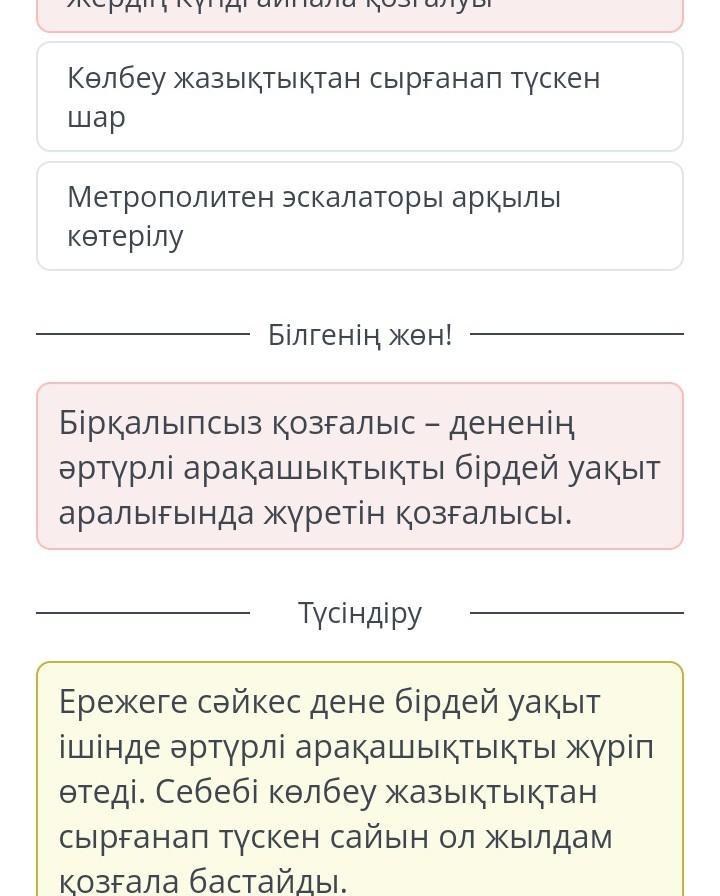720x896 pixels.
Task: Choose option 'Метрополитен эскалаторы арқылы көтерілу'
Action: click(360, 216)
